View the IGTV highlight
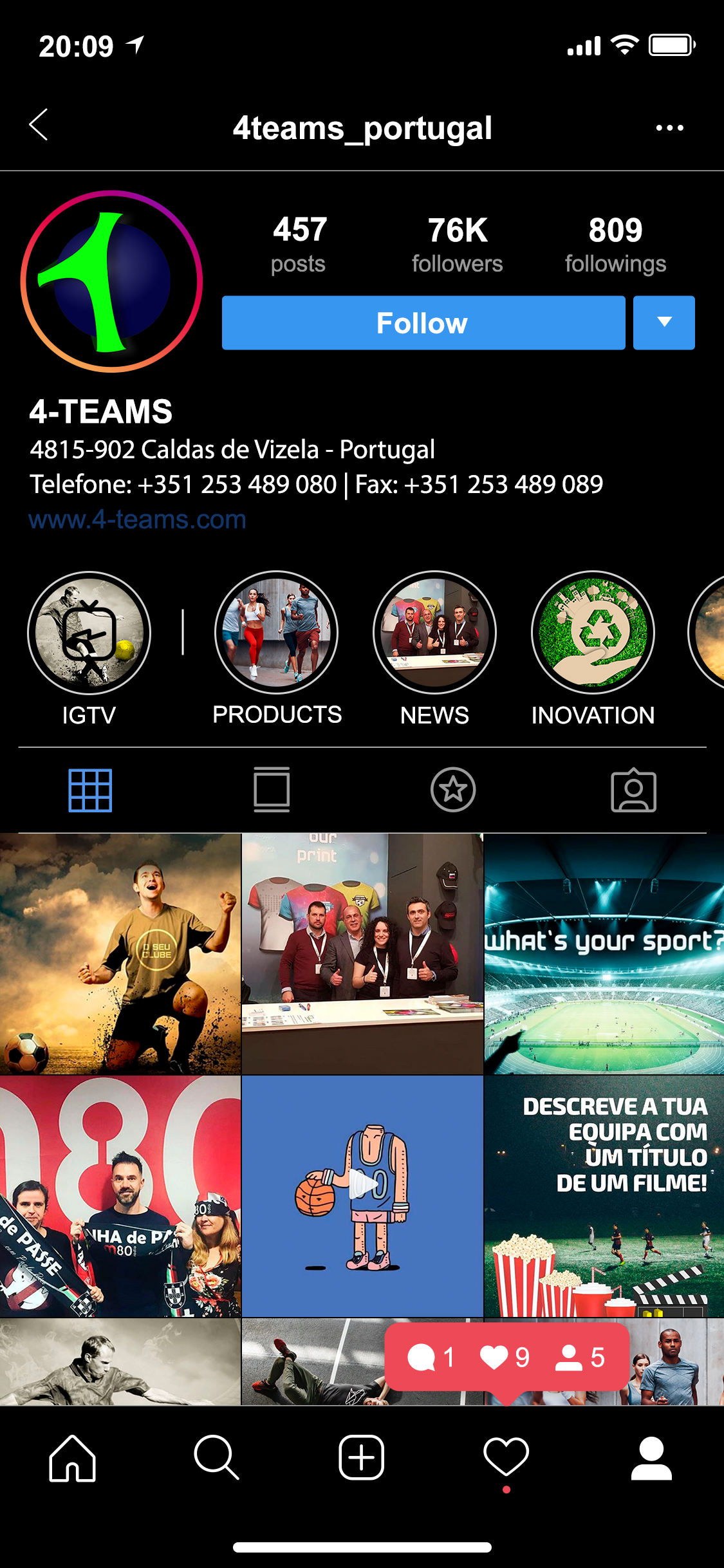Screen dimensions: 724x1568 click(89, 633)
